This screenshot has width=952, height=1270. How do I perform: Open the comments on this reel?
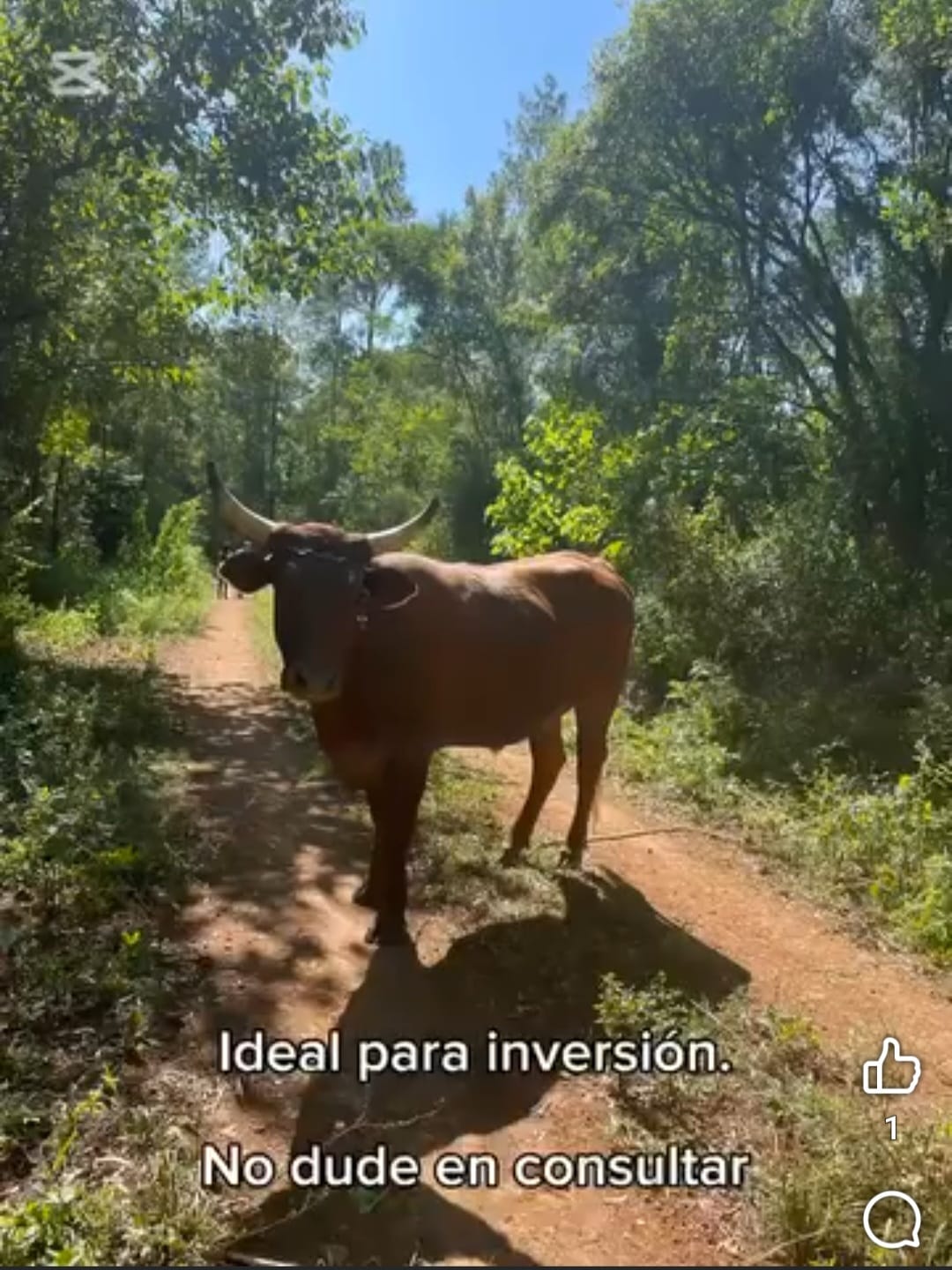click(891, 1220)
